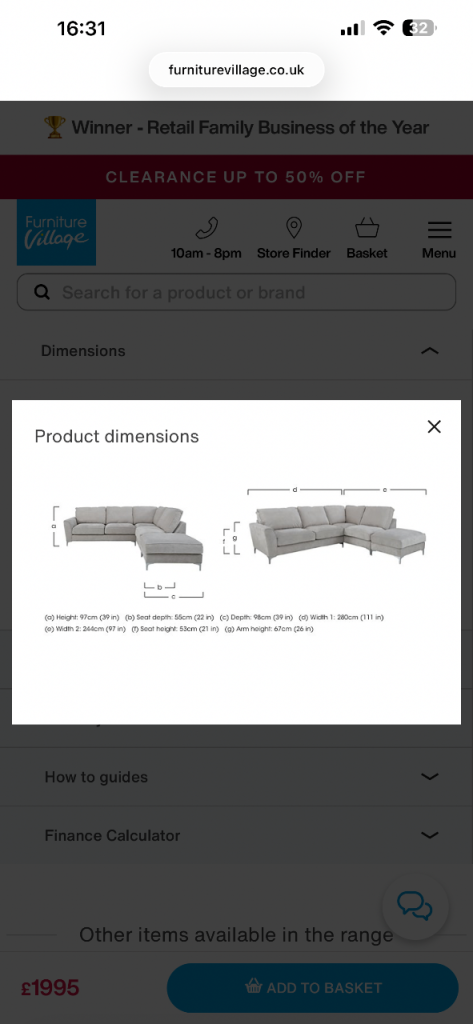This screenshot has height=1024, width=473.
Task: Open the hamburger Menu
Action: [x=439, y=240]
